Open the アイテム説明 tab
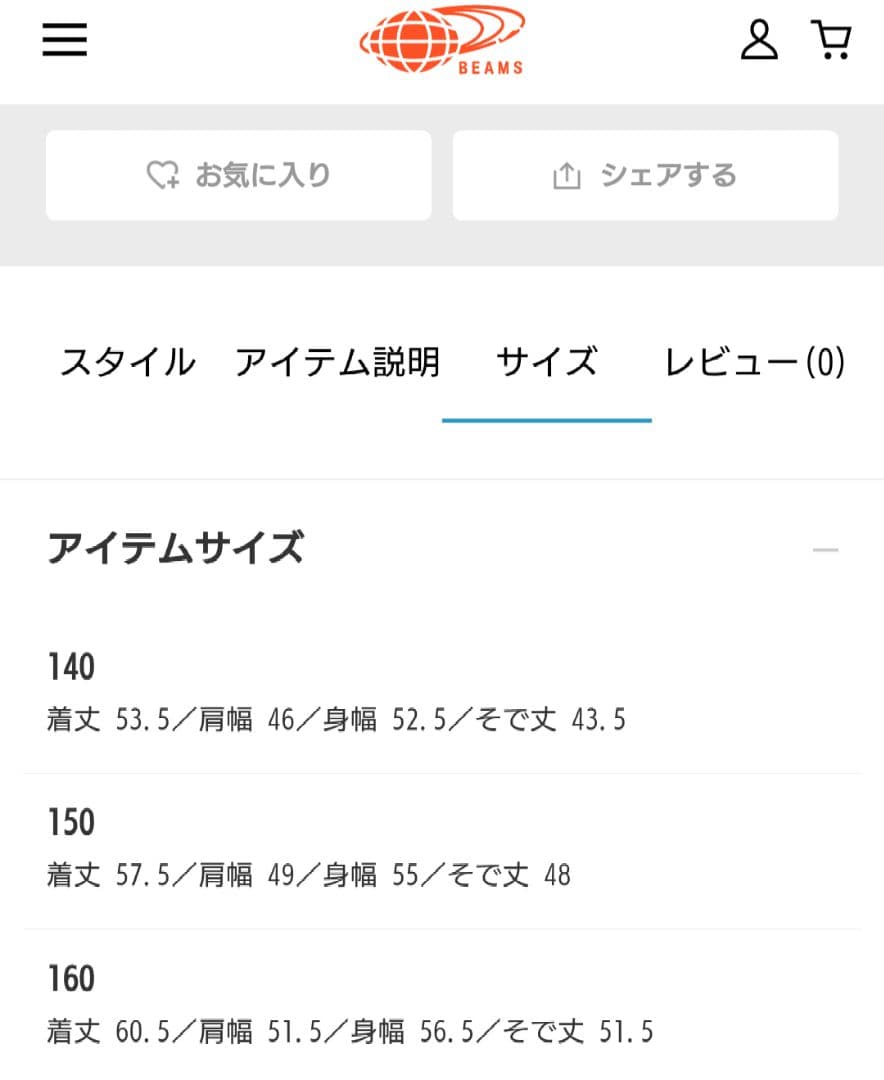The height and width of the screenshot is (1080, 884). pyautogui.click(x=337, y=362)
